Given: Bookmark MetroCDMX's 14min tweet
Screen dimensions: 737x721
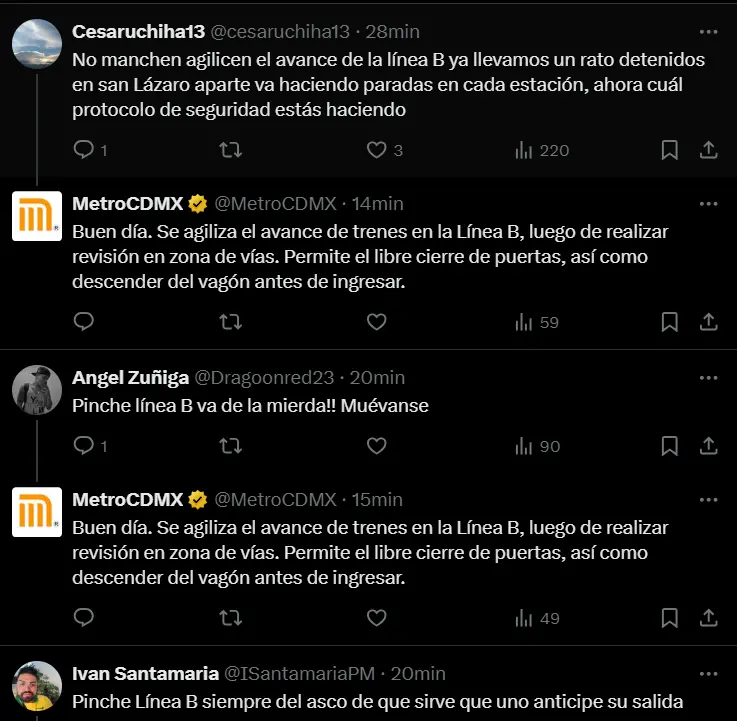Looking at the screenshot, I should pyautogui.click(x=670, y=322).
